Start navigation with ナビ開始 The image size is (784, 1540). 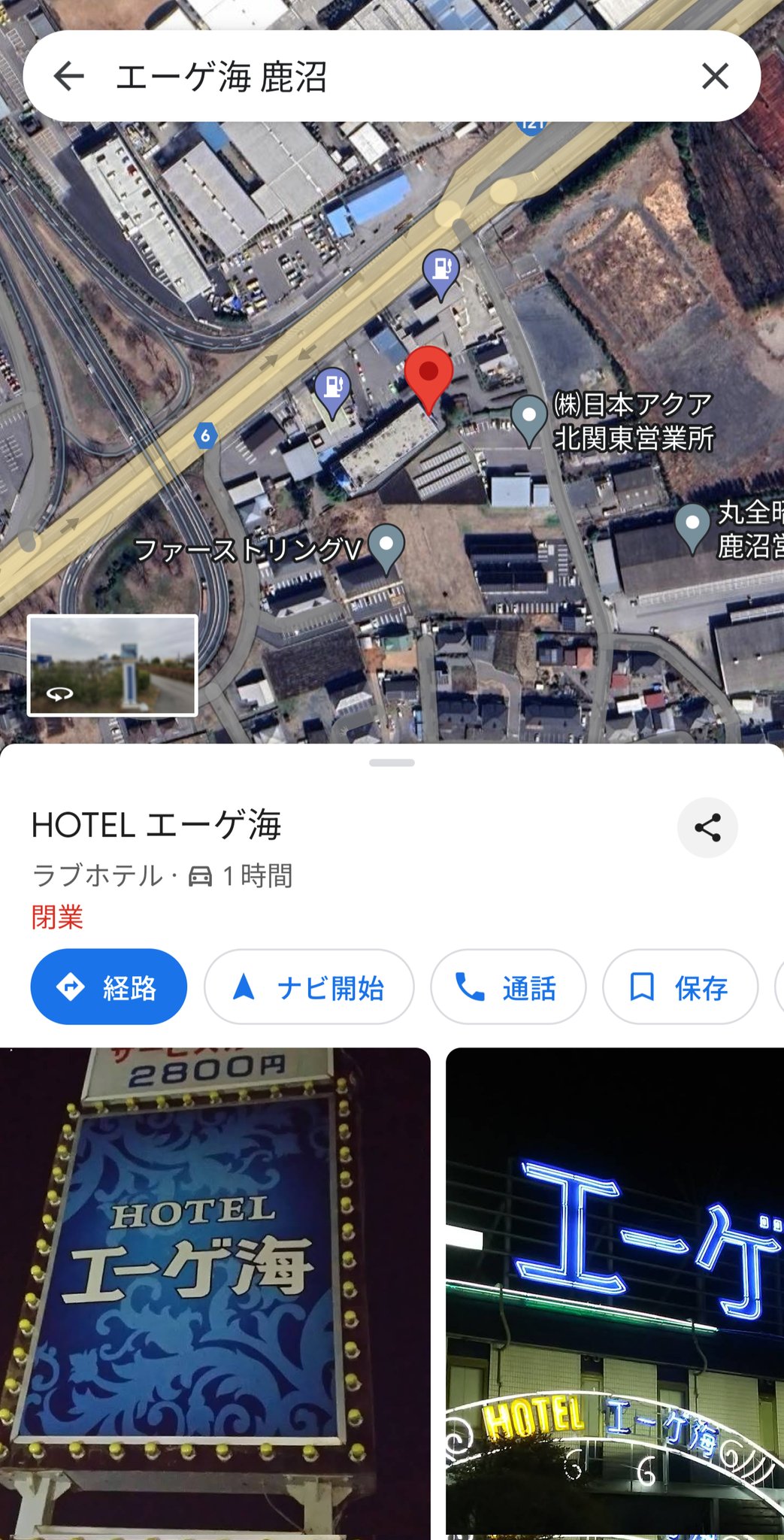(x=309, y=987)
